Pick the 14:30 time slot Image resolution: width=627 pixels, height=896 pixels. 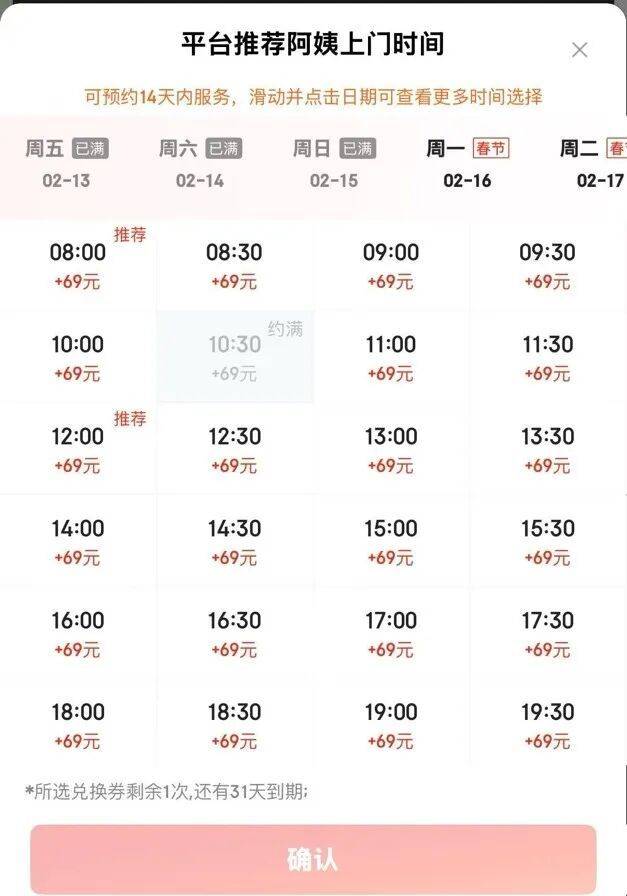pyautogui.click(x=234, y=541)
